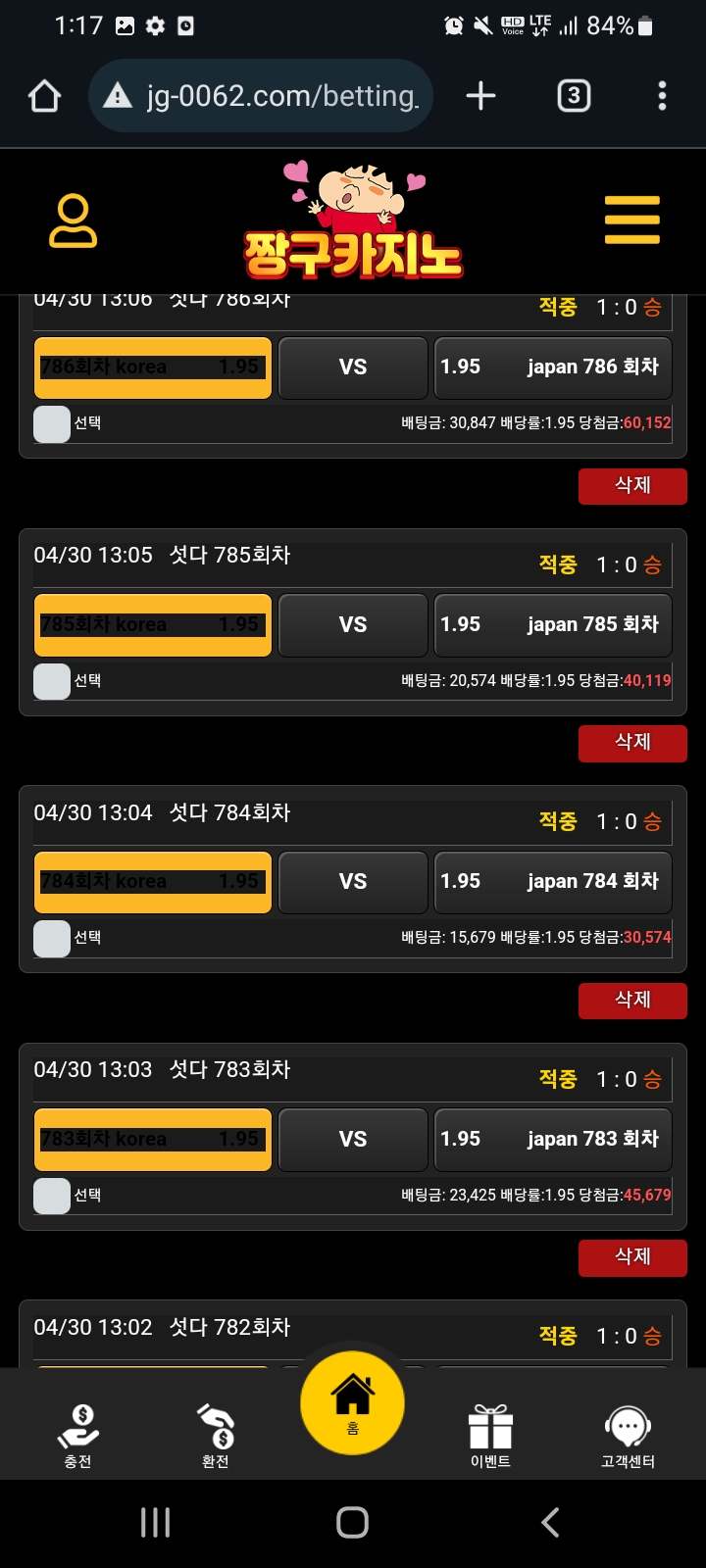The height and width of the screenshot is (1568, 706).
Task: Delete the 786회차 bet record
Action: point(632,486)
